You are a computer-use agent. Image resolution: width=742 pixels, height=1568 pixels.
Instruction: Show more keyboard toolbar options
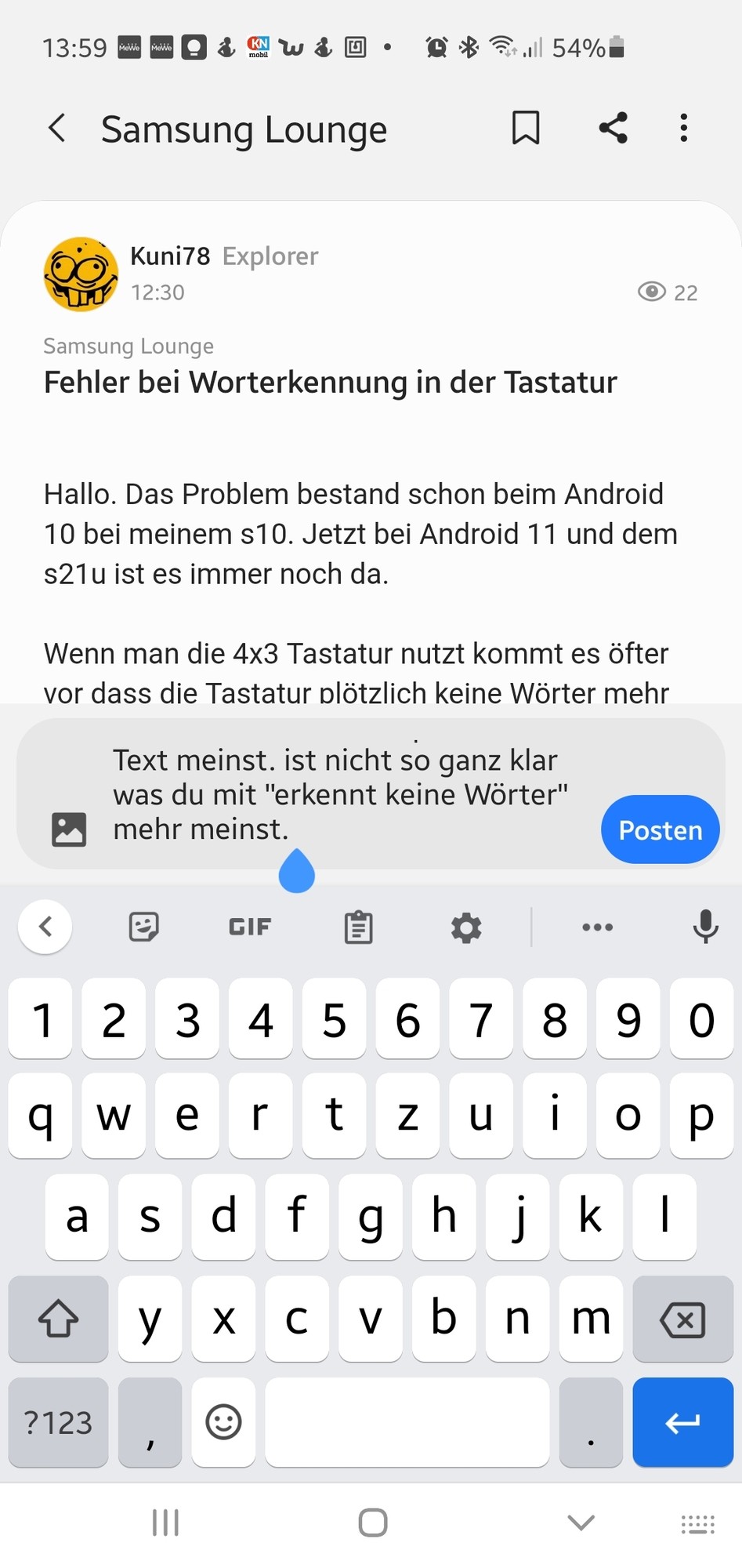pos(597,927)
